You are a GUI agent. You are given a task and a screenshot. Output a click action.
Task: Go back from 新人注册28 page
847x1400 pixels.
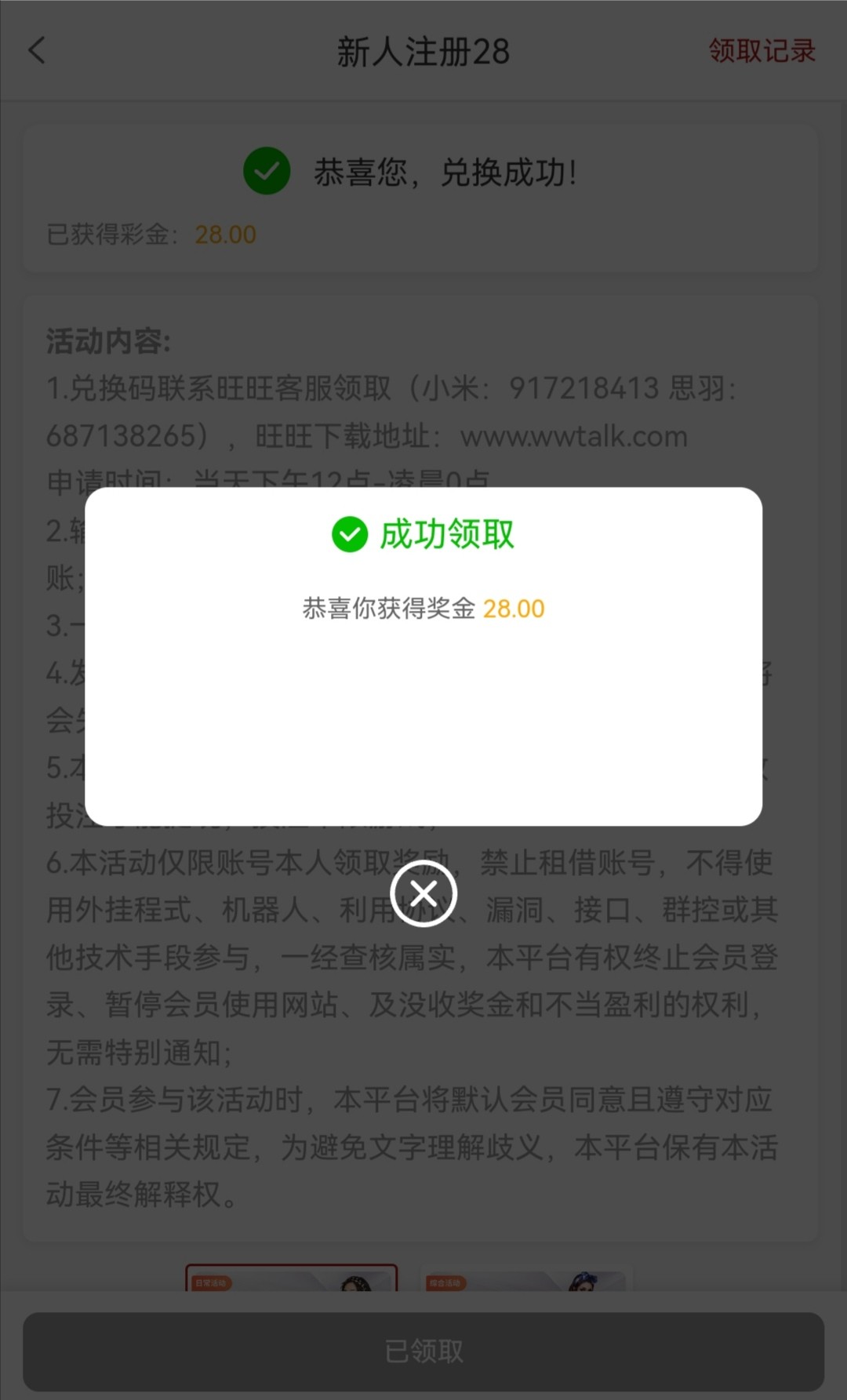pyautogui.click(x=37, y=51)
